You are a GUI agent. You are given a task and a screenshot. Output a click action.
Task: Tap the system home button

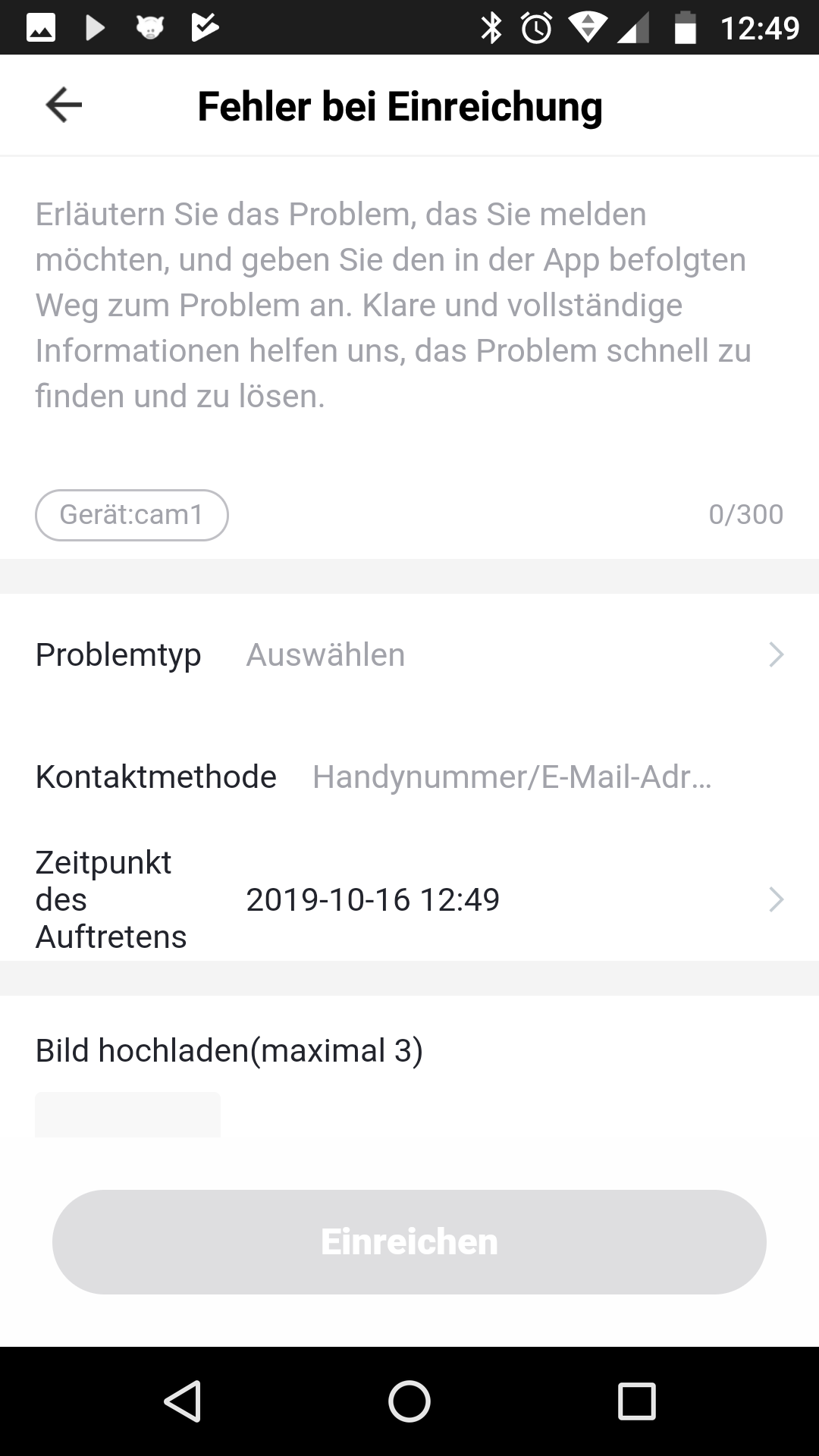pyautogui.click(x=409, y=1401)
